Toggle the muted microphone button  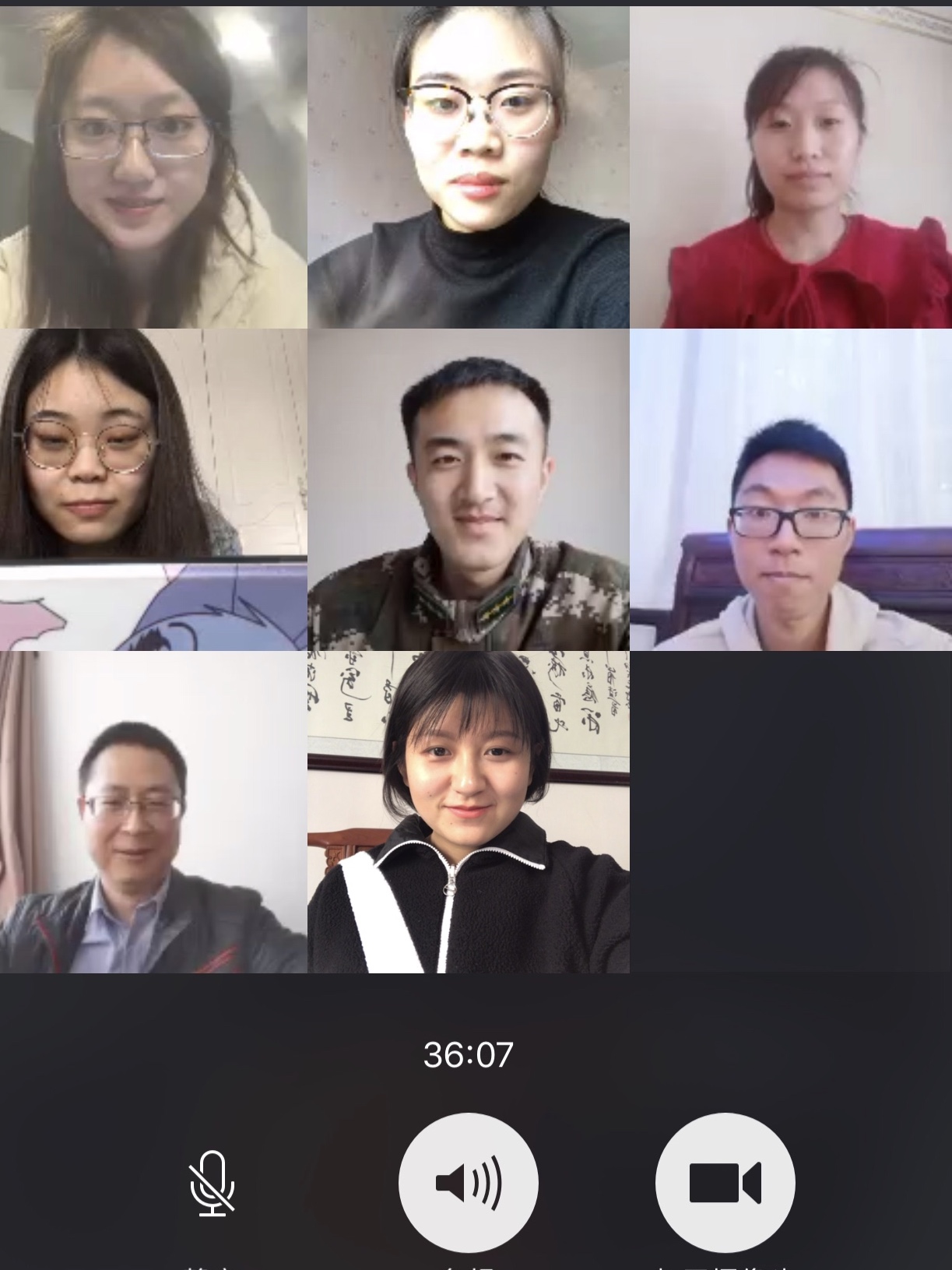click(x=212, y=1182)
